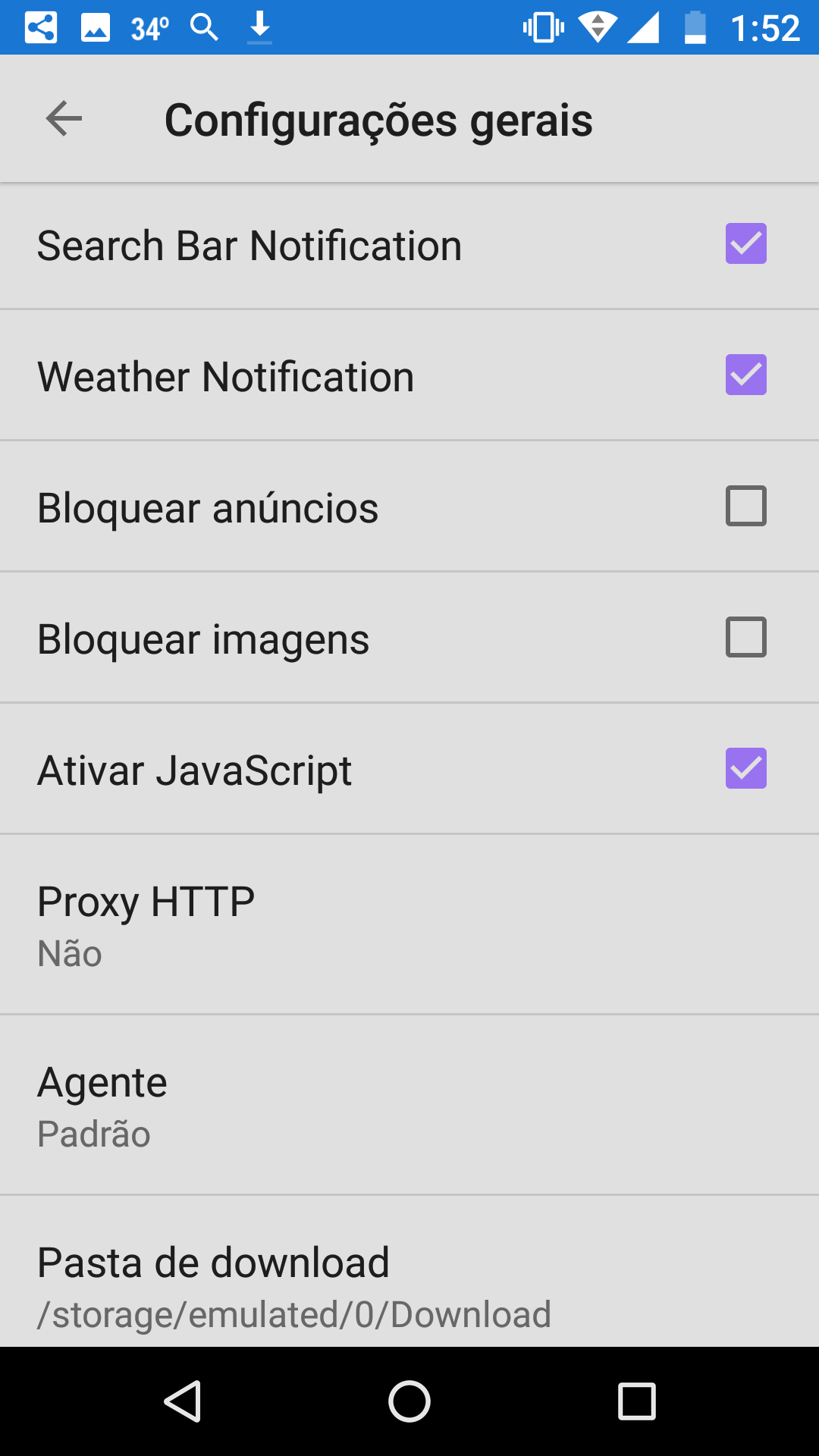Uncheck Weather Notification
The image size is (819, 1456).
pos(745,375)
